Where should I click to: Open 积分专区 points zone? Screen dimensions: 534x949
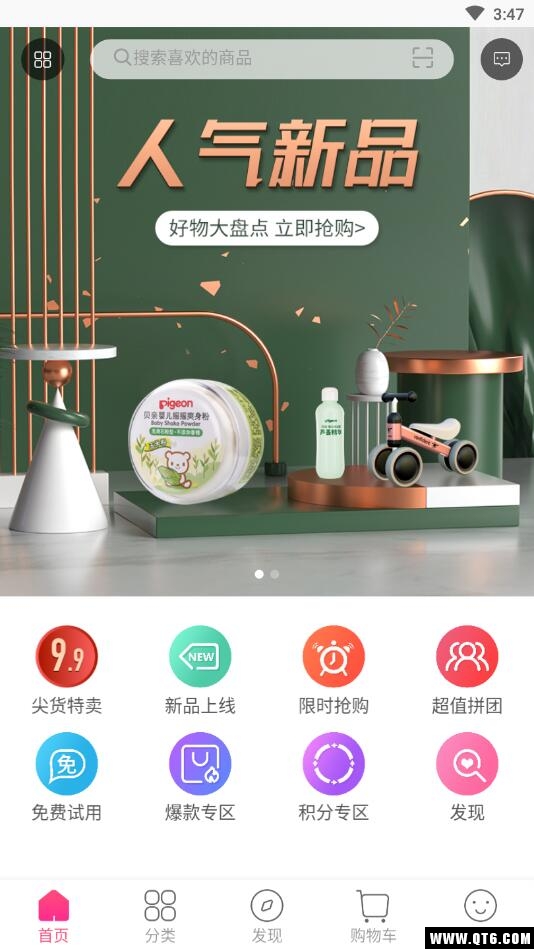point(334,777)
